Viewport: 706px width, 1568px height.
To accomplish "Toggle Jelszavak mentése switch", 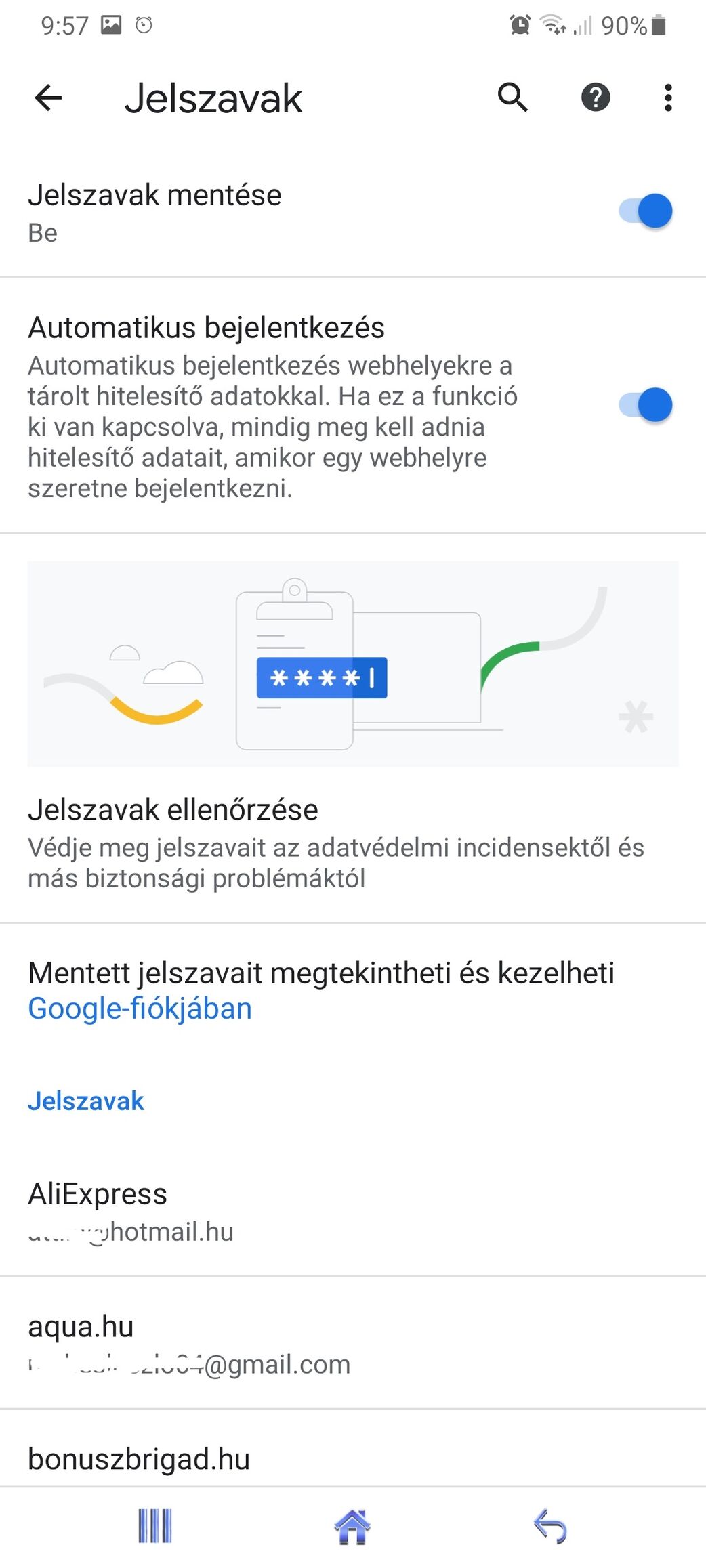I will (x=645, y=211).
